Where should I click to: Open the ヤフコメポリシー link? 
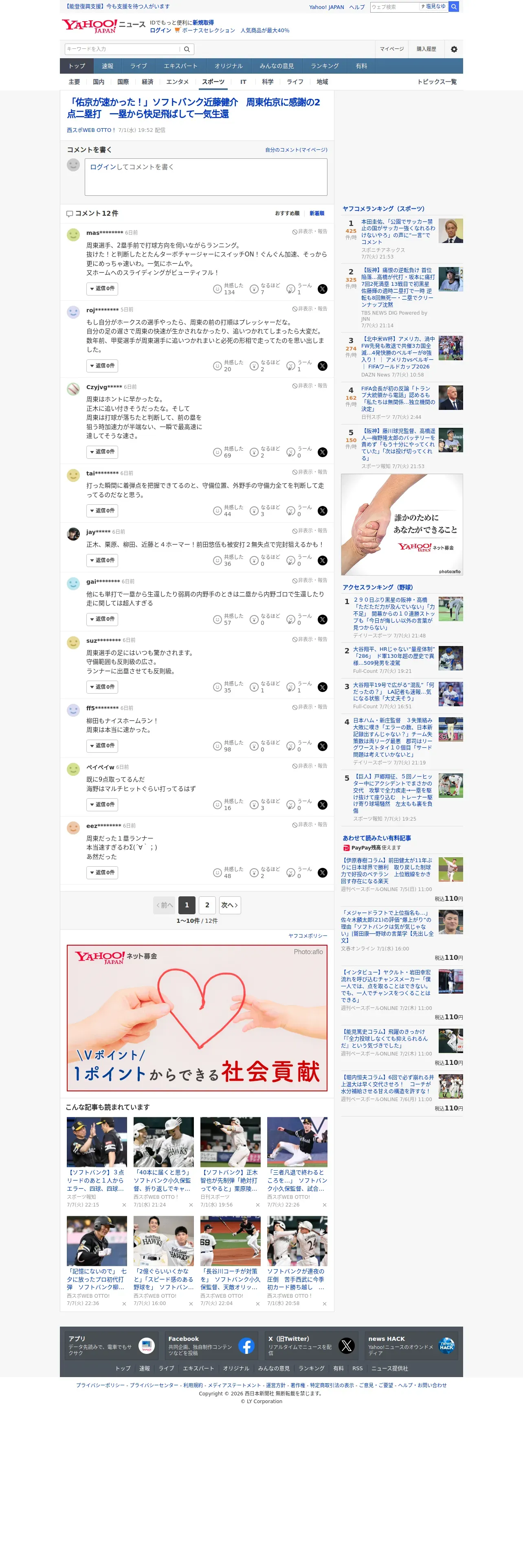point(308,935)
